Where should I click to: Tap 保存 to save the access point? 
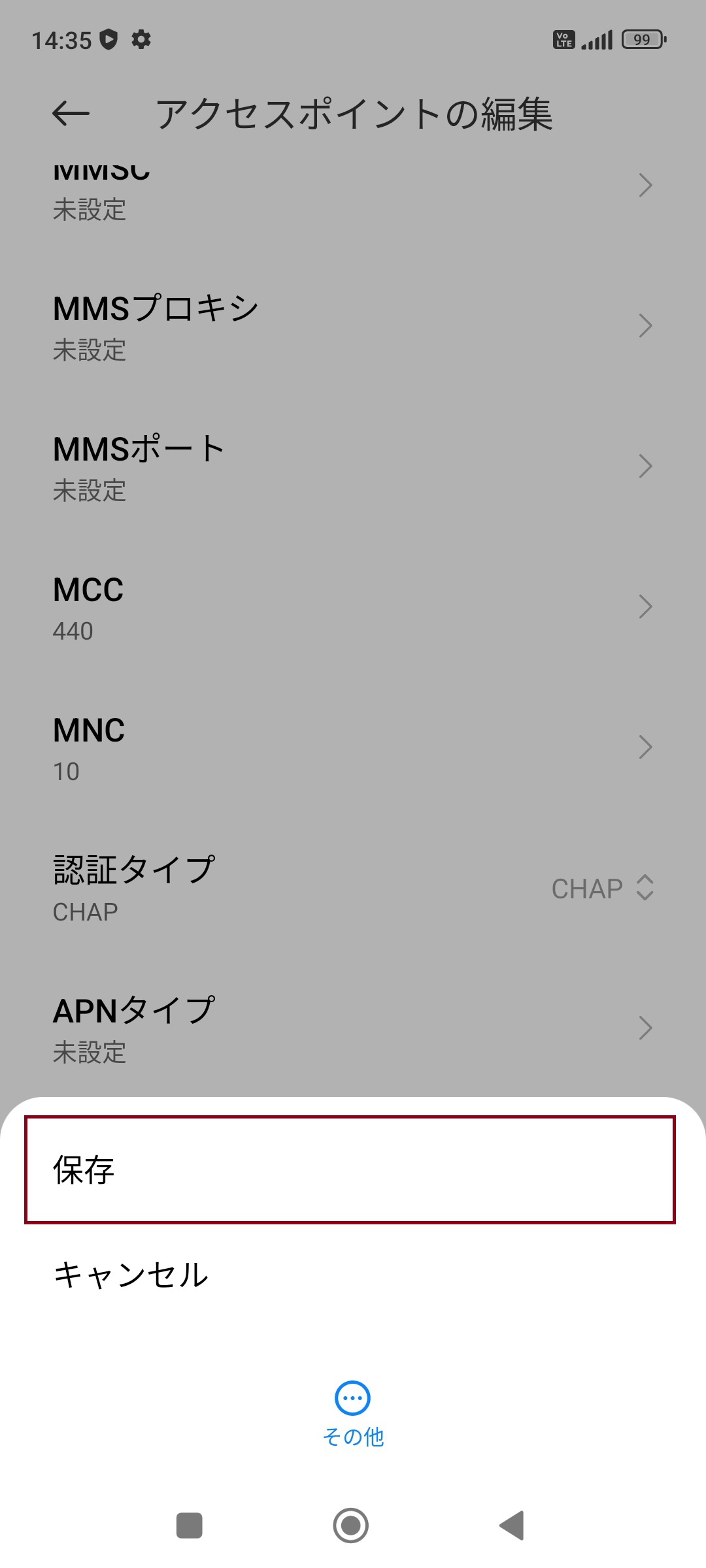click(353, 1169)
